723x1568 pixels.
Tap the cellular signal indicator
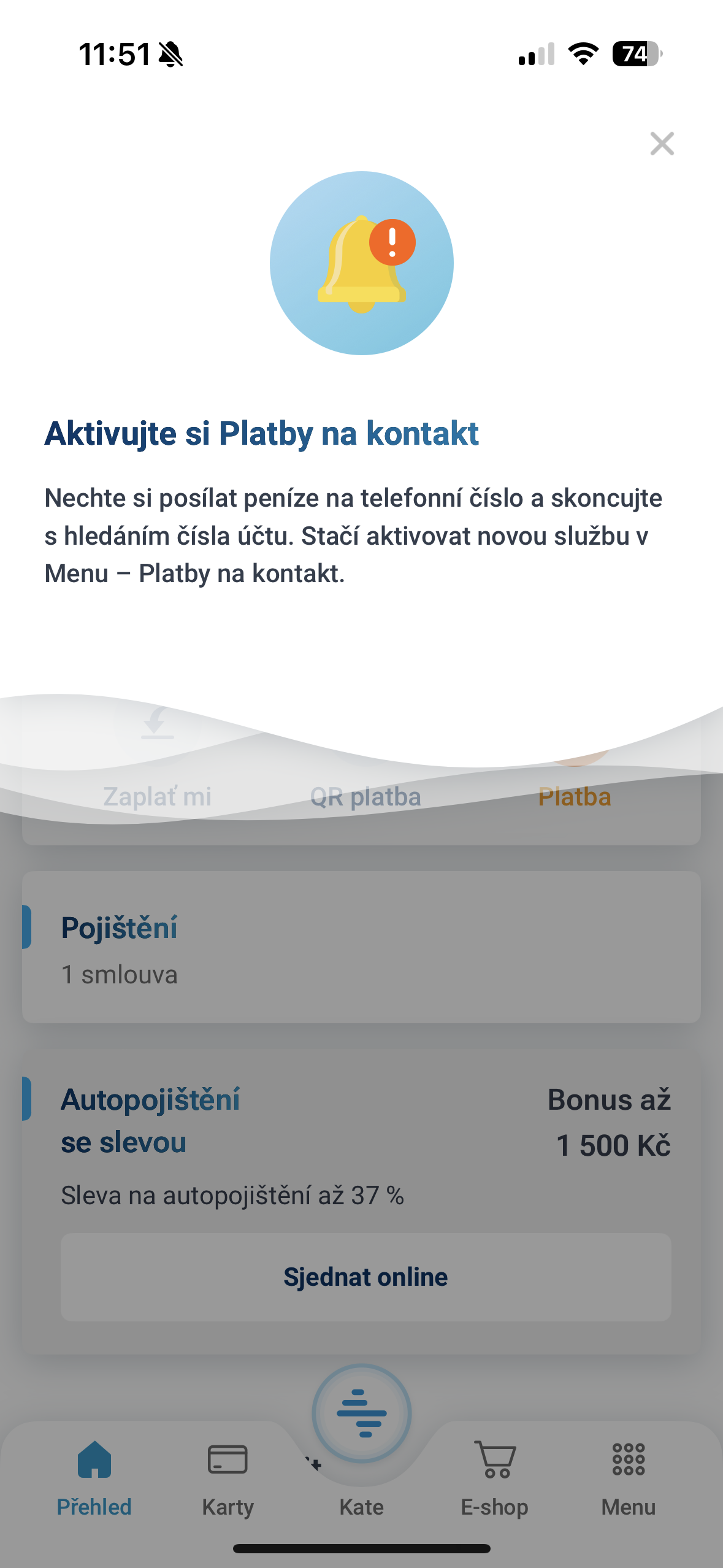tap(535, 54)
